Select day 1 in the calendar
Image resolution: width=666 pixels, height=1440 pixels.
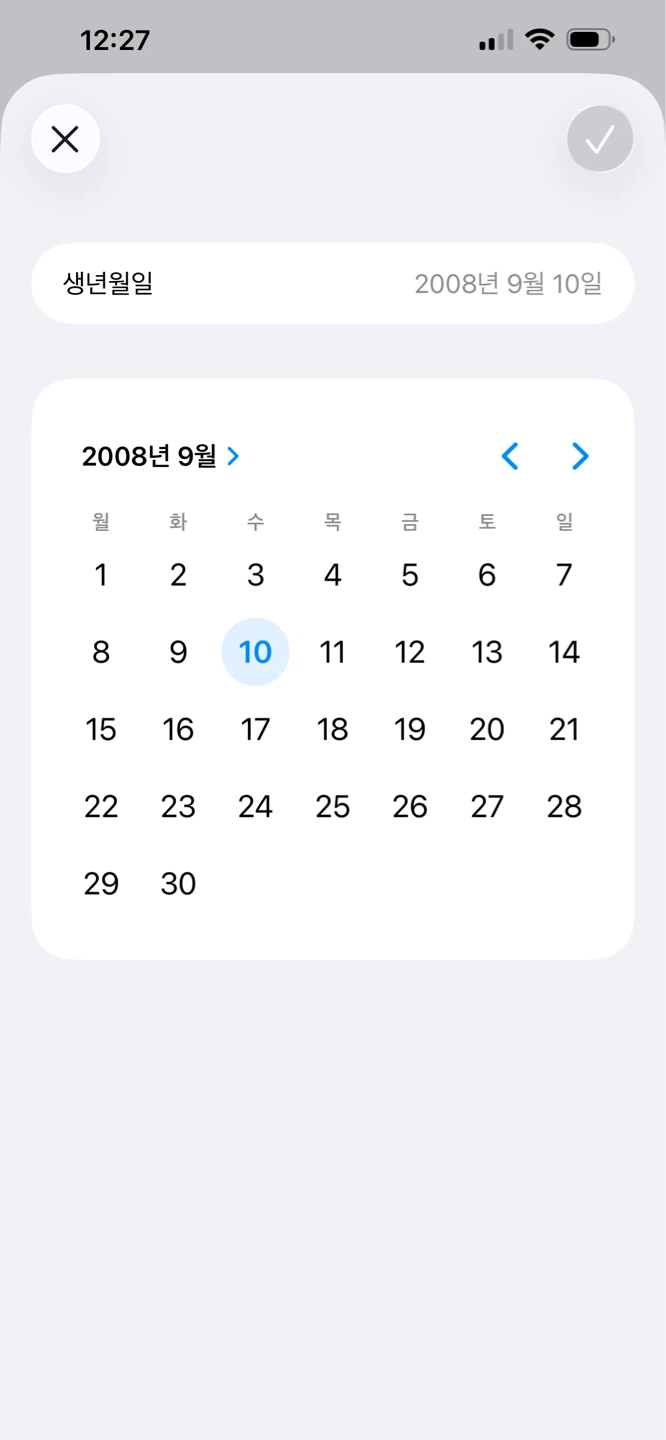tap(101, 575)
